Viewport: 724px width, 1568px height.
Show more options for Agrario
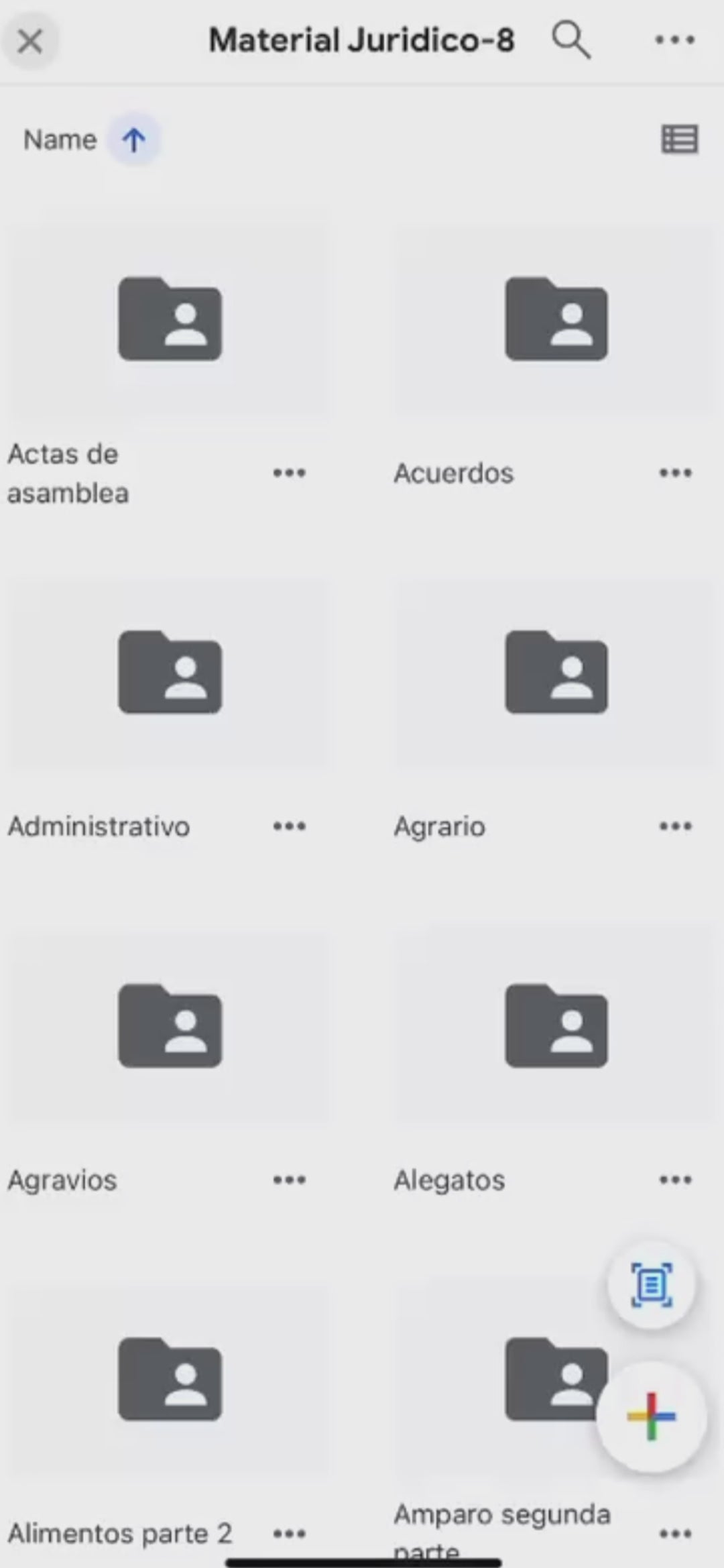coord(675,826)
